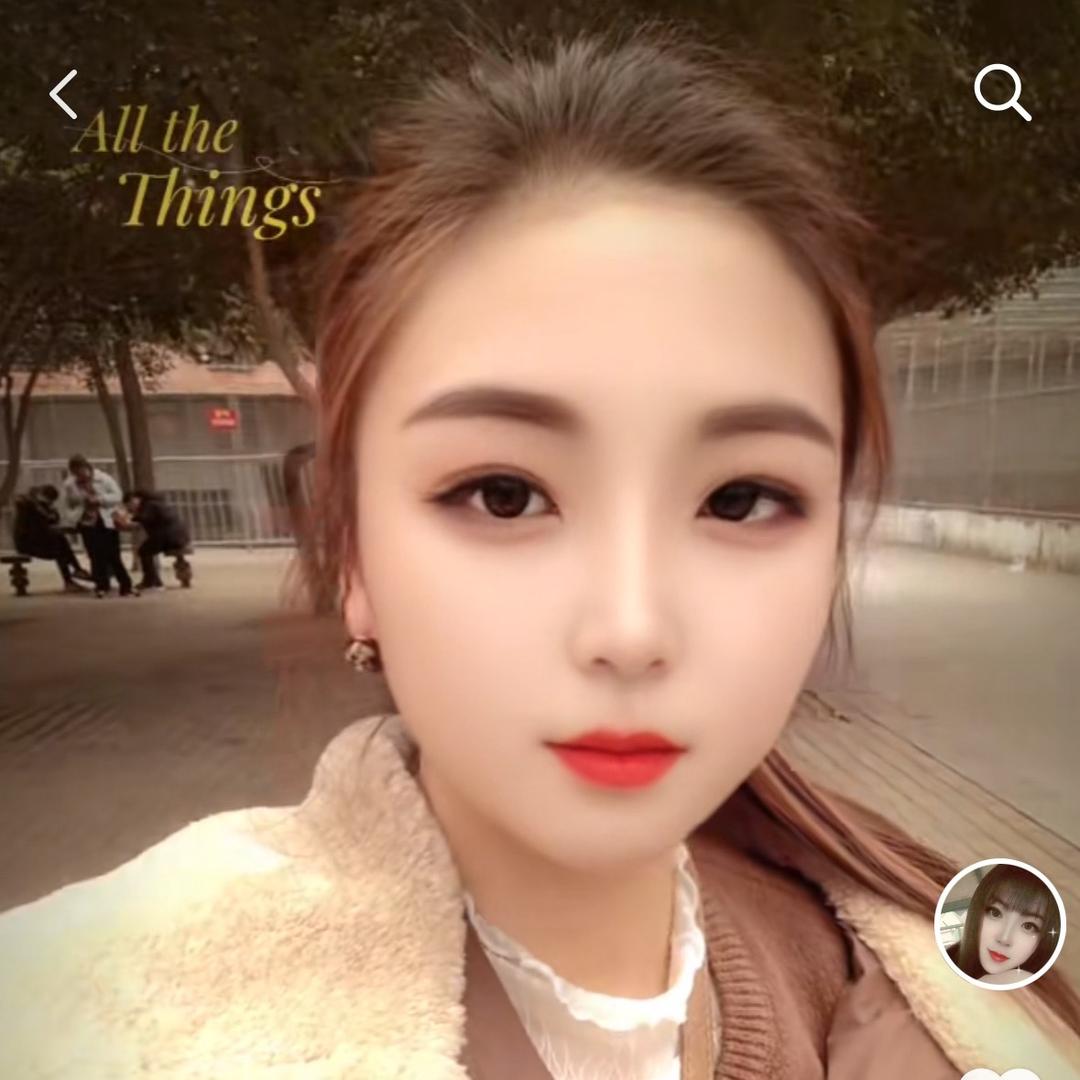Open search with the magnifier icon
The width and height of the screenshot is (1080, 1080).
(x=1002, y=93)
